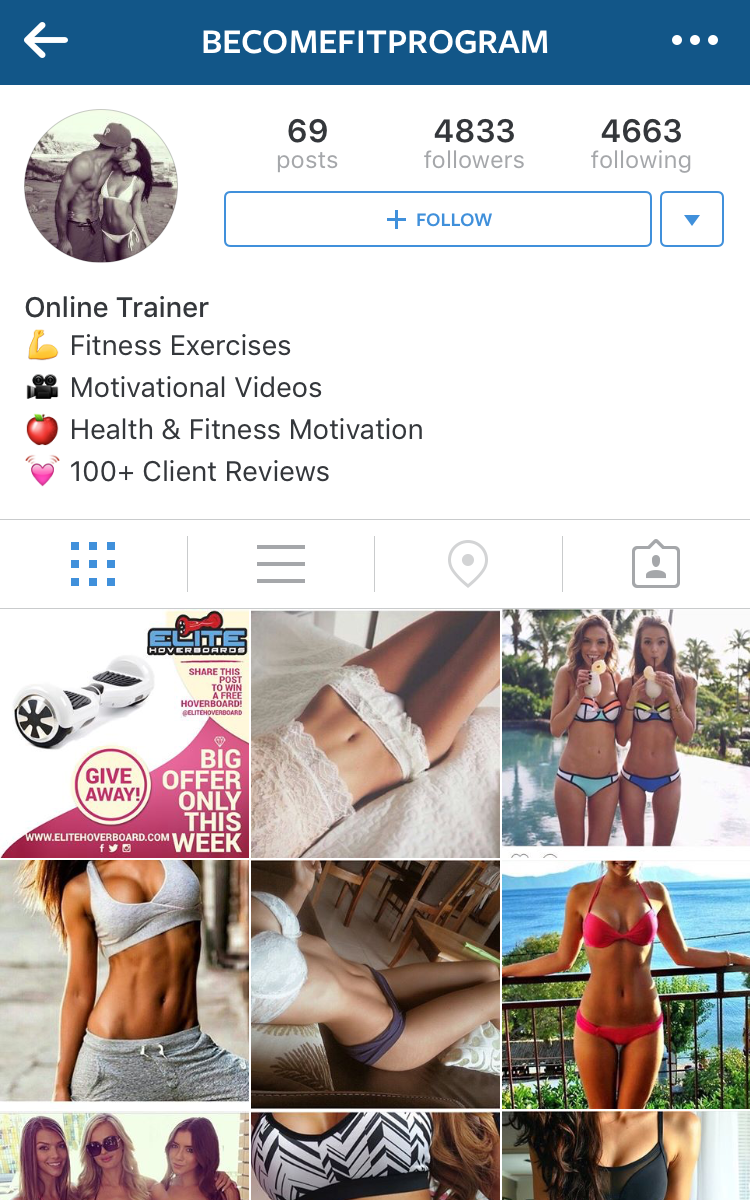750x1200 pixels.
Task: Open the profile picture
Action: click(101, 186)
